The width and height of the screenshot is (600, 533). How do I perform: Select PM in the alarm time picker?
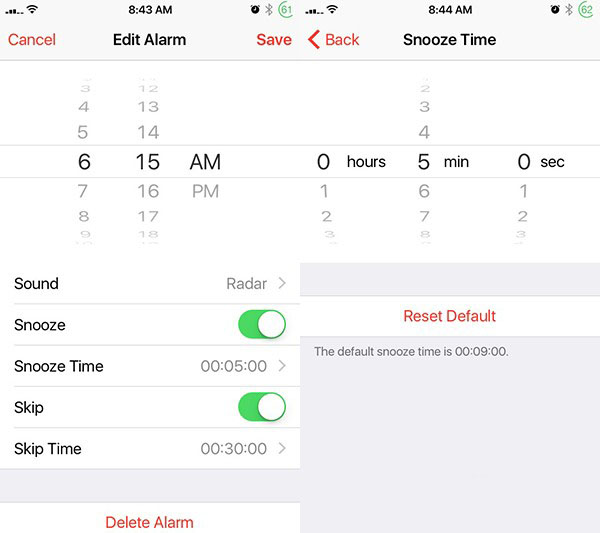(x=205, y=191)
